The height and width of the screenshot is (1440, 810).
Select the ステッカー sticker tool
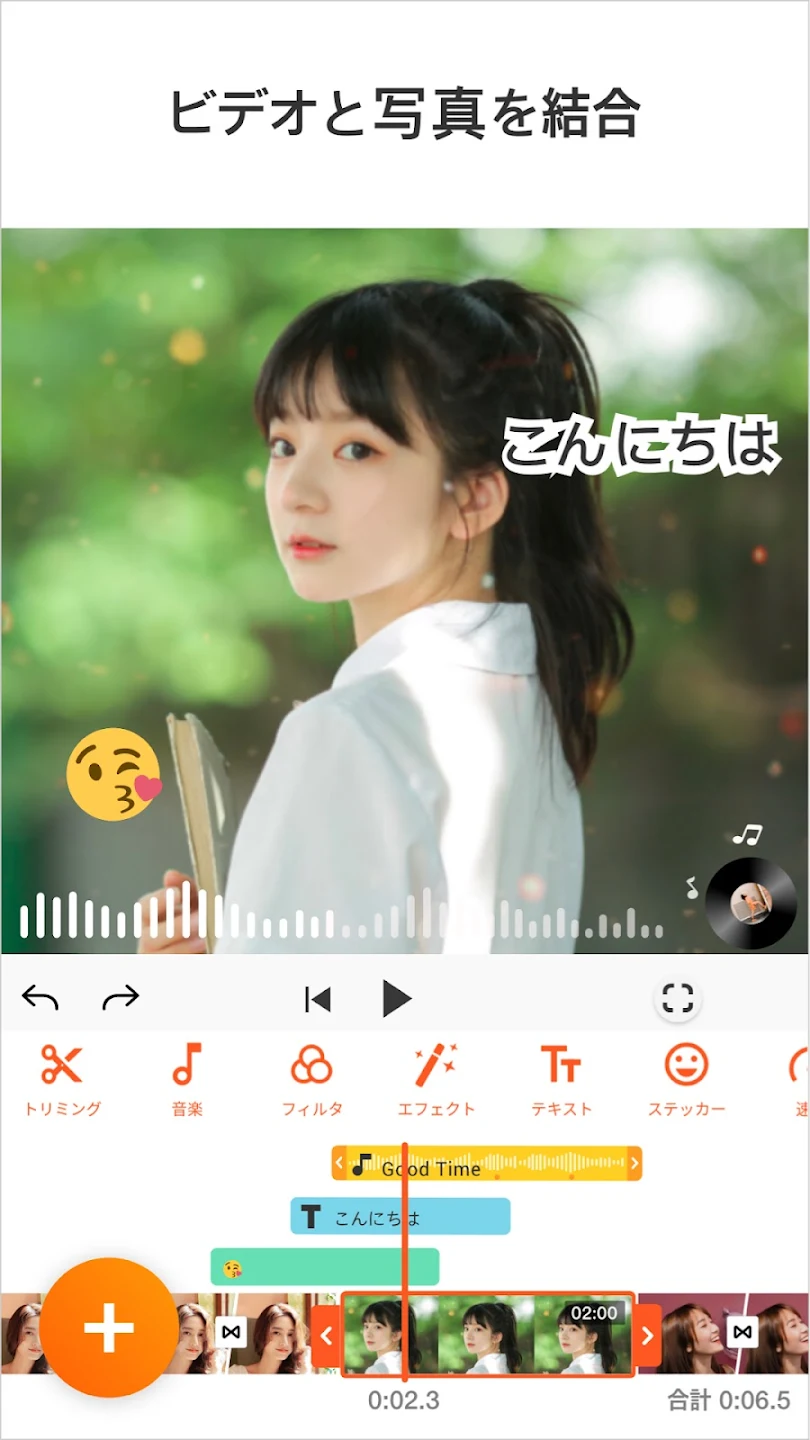pyautogui.click(x=686, y=1078)
